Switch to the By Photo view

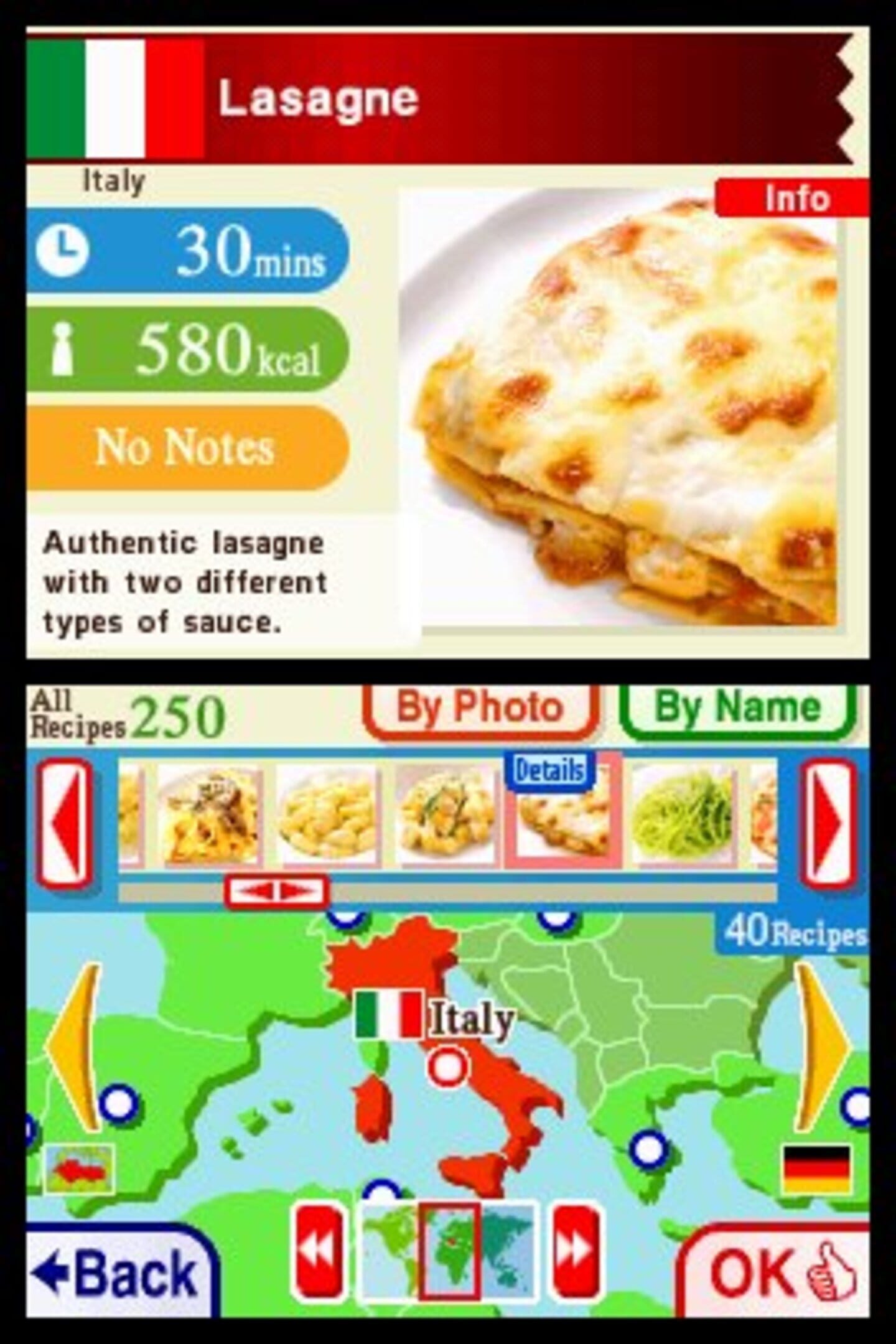[x=480, y=709]
